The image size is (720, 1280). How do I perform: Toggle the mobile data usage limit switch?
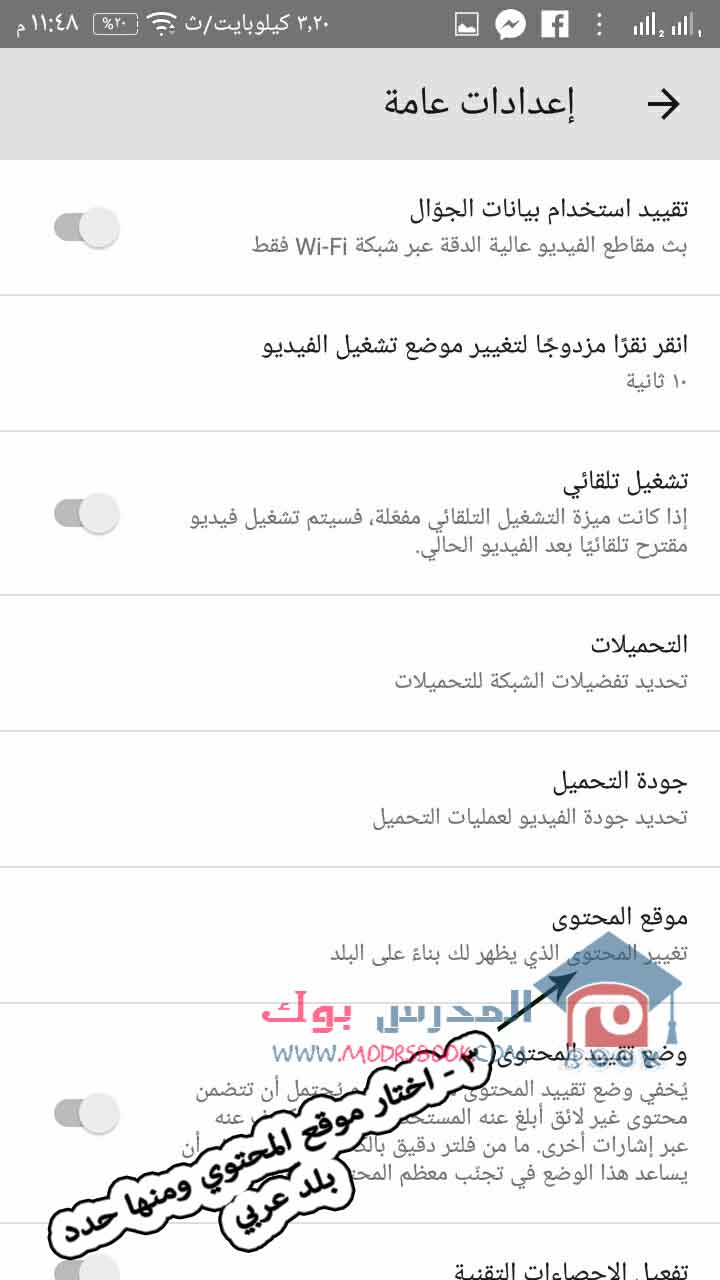87,227
